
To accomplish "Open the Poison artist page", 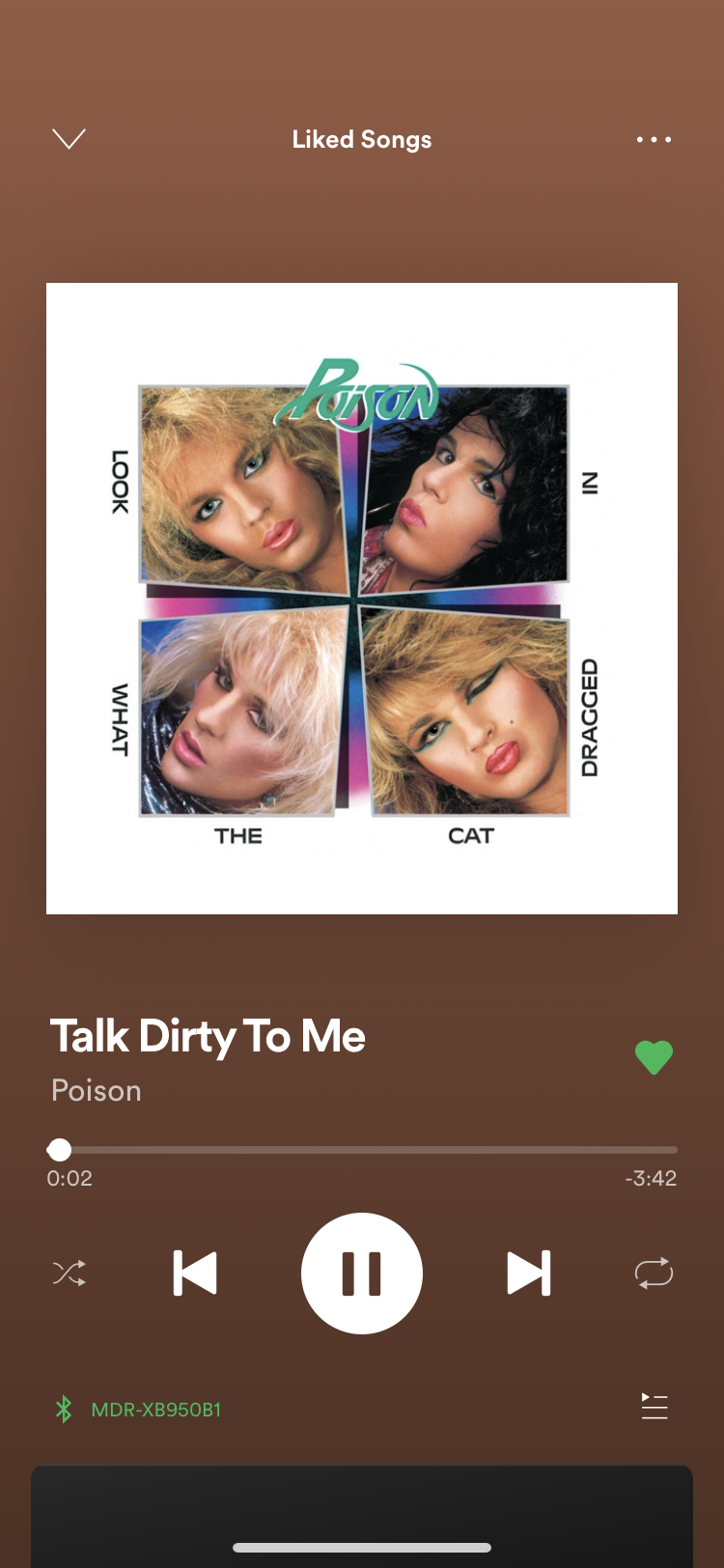I will click(97, 1090).
